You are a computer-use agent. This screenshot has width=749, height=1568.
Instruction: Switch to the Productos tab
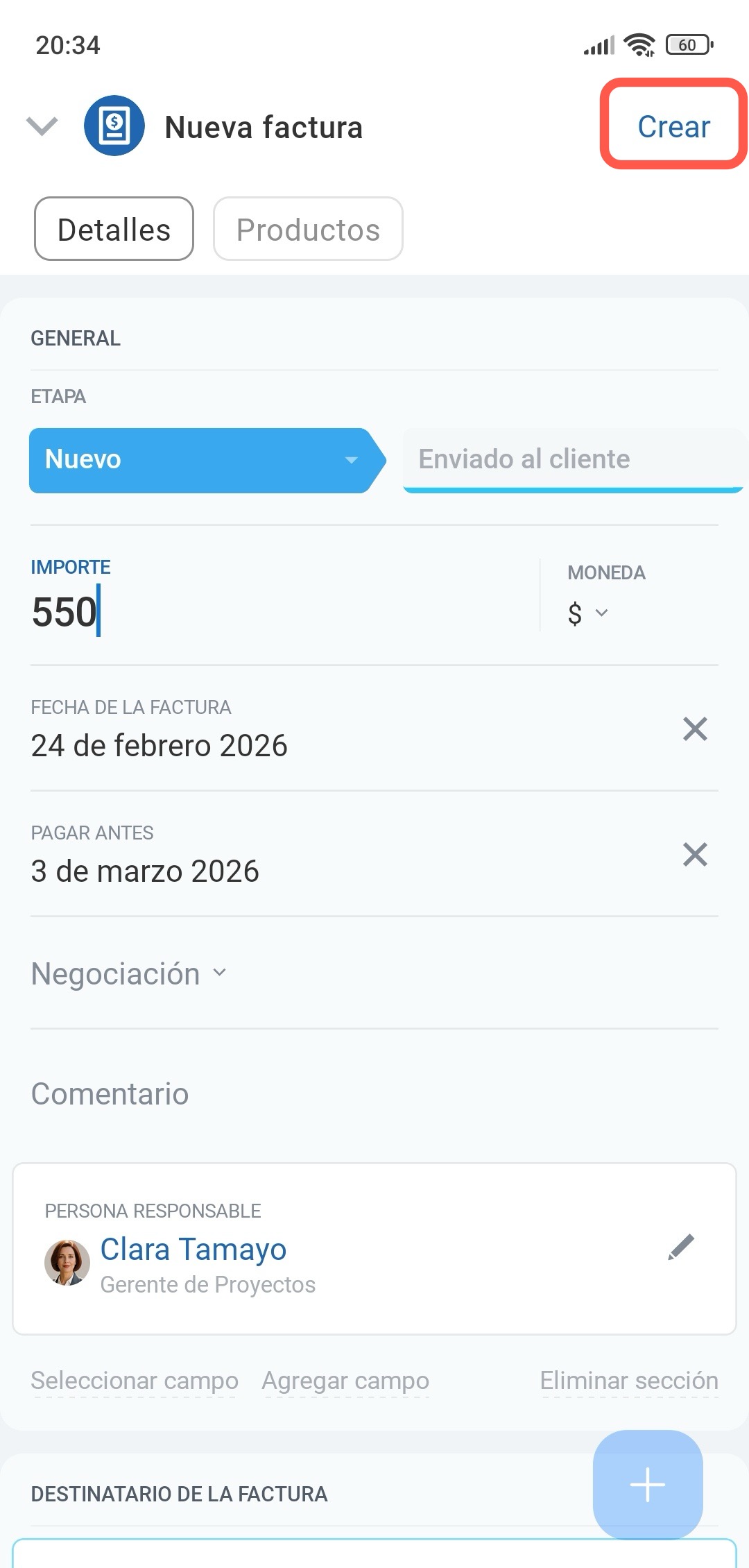pyautogui.click(x=308, y=230)
